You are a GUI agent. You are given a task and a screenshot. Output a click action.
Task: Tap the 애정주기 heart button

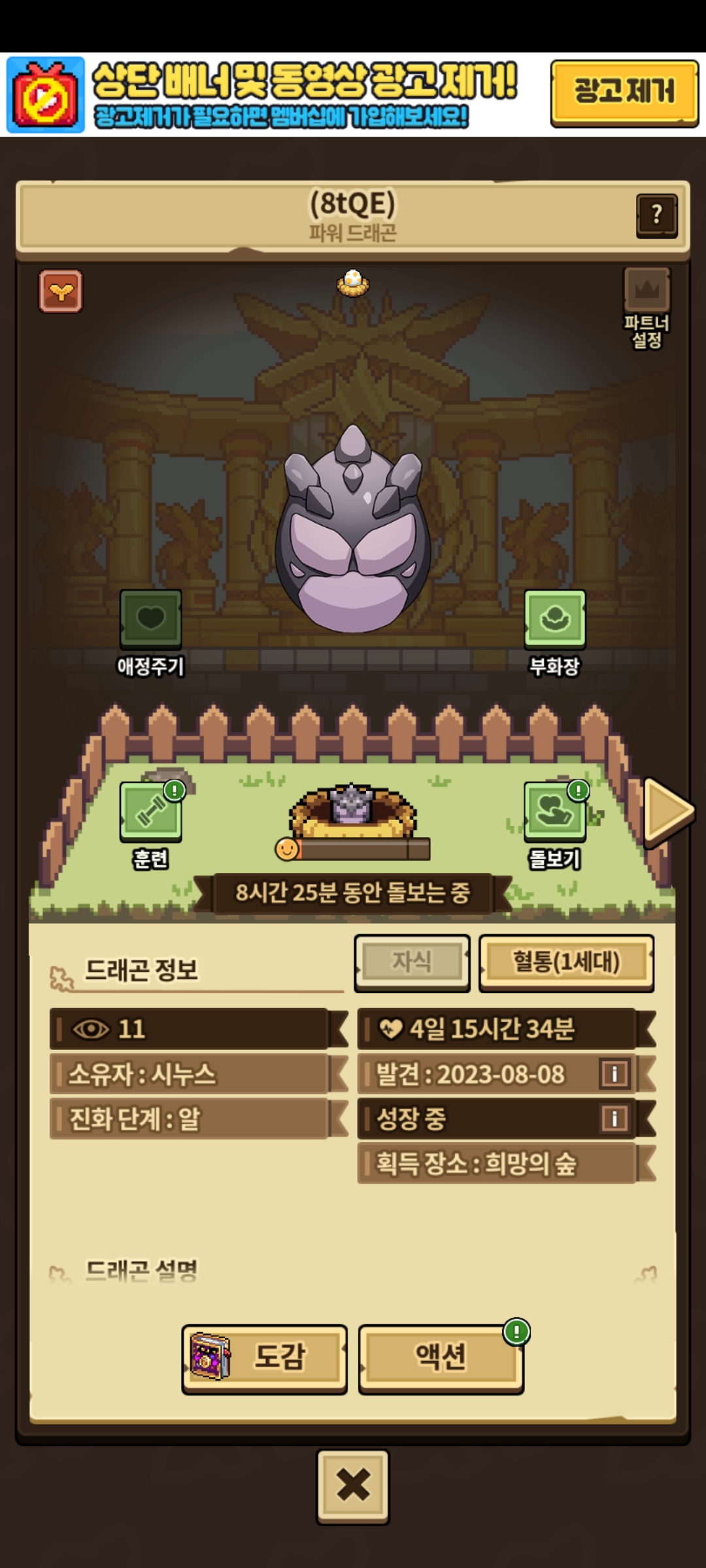coord(150,619)
